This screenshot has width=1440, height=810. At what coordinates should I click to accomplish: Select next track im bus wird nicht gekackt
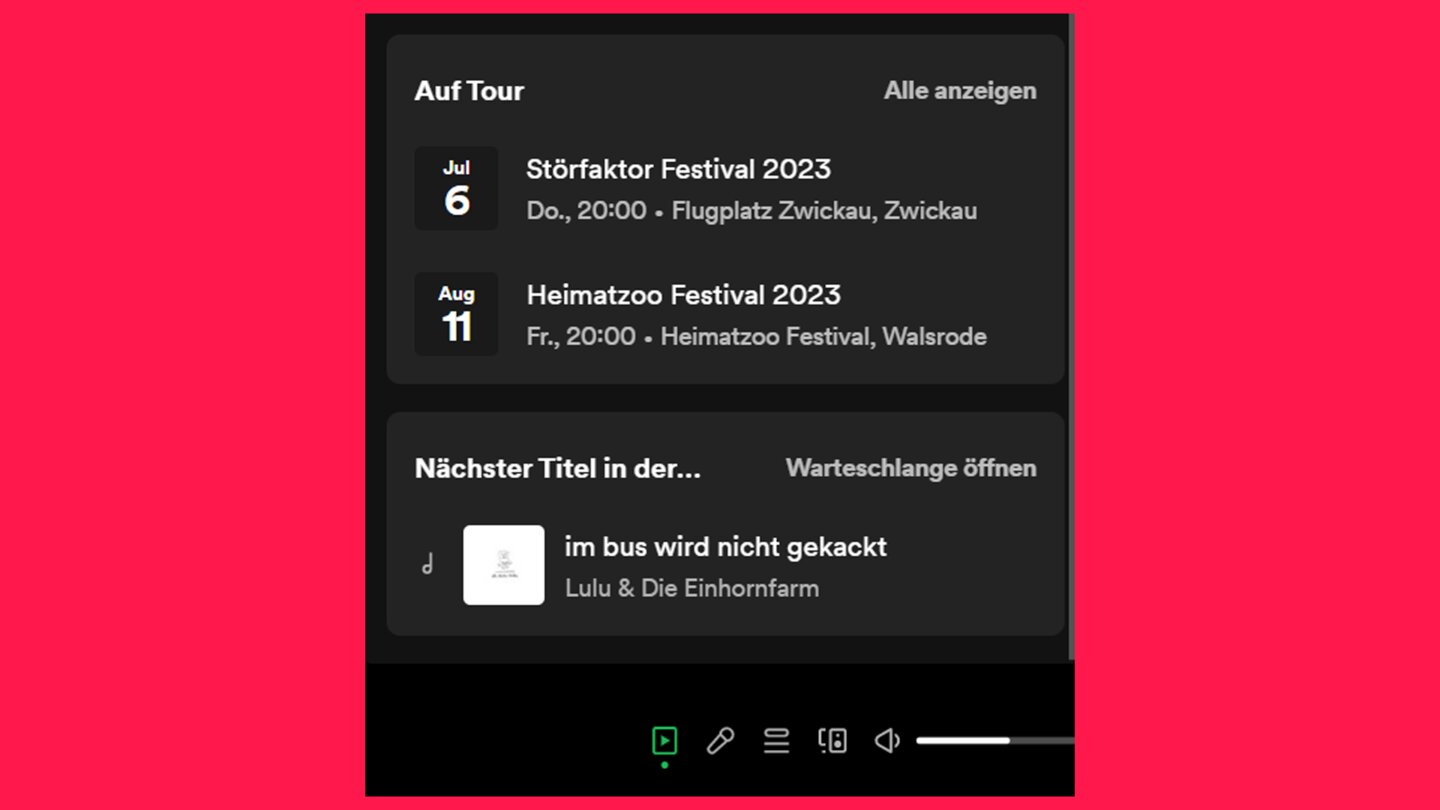pyautogui.click(x=725, y=547)
